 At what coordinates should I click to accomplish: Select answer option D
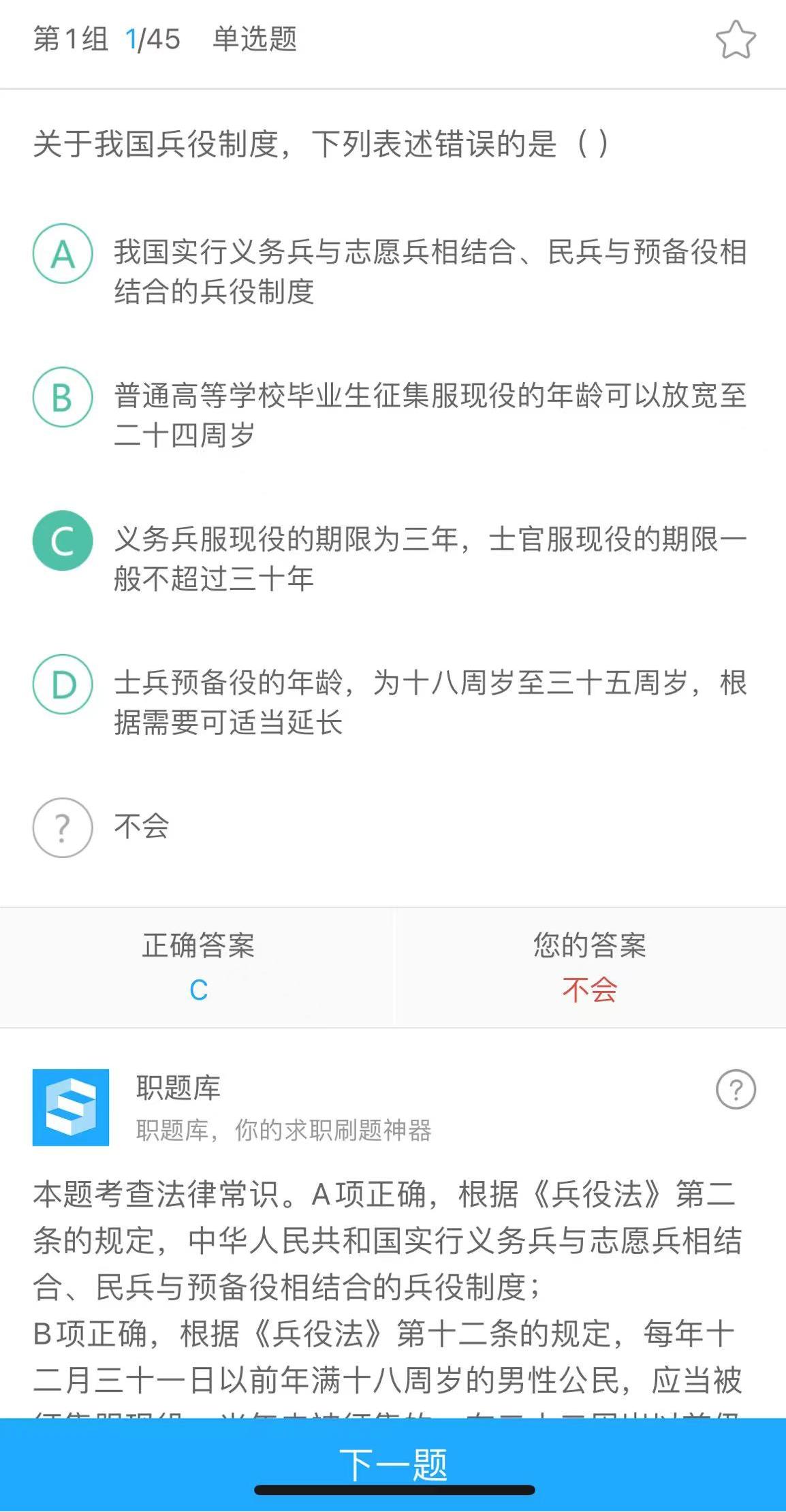tap(63, 684)
